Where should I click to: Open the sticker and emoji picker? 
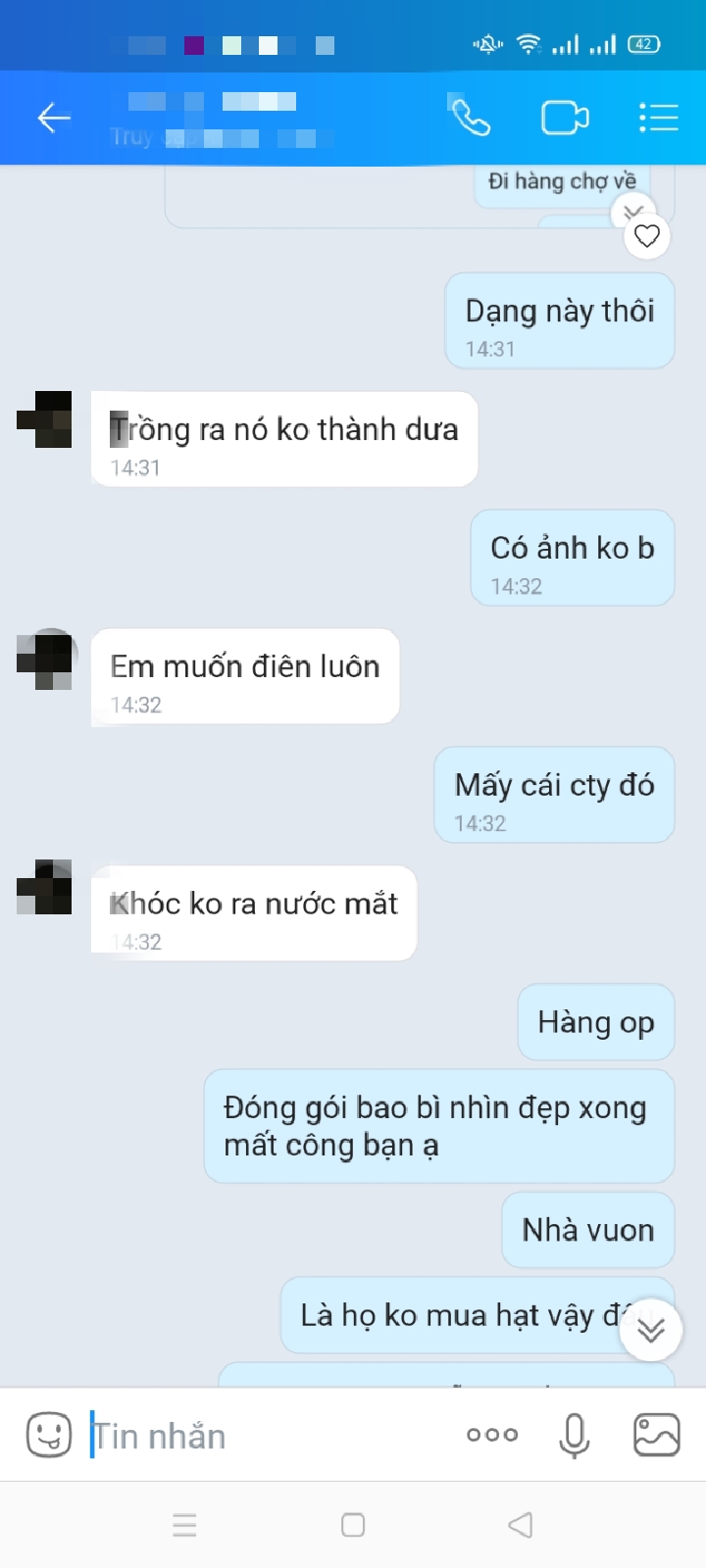[49, 1436]
